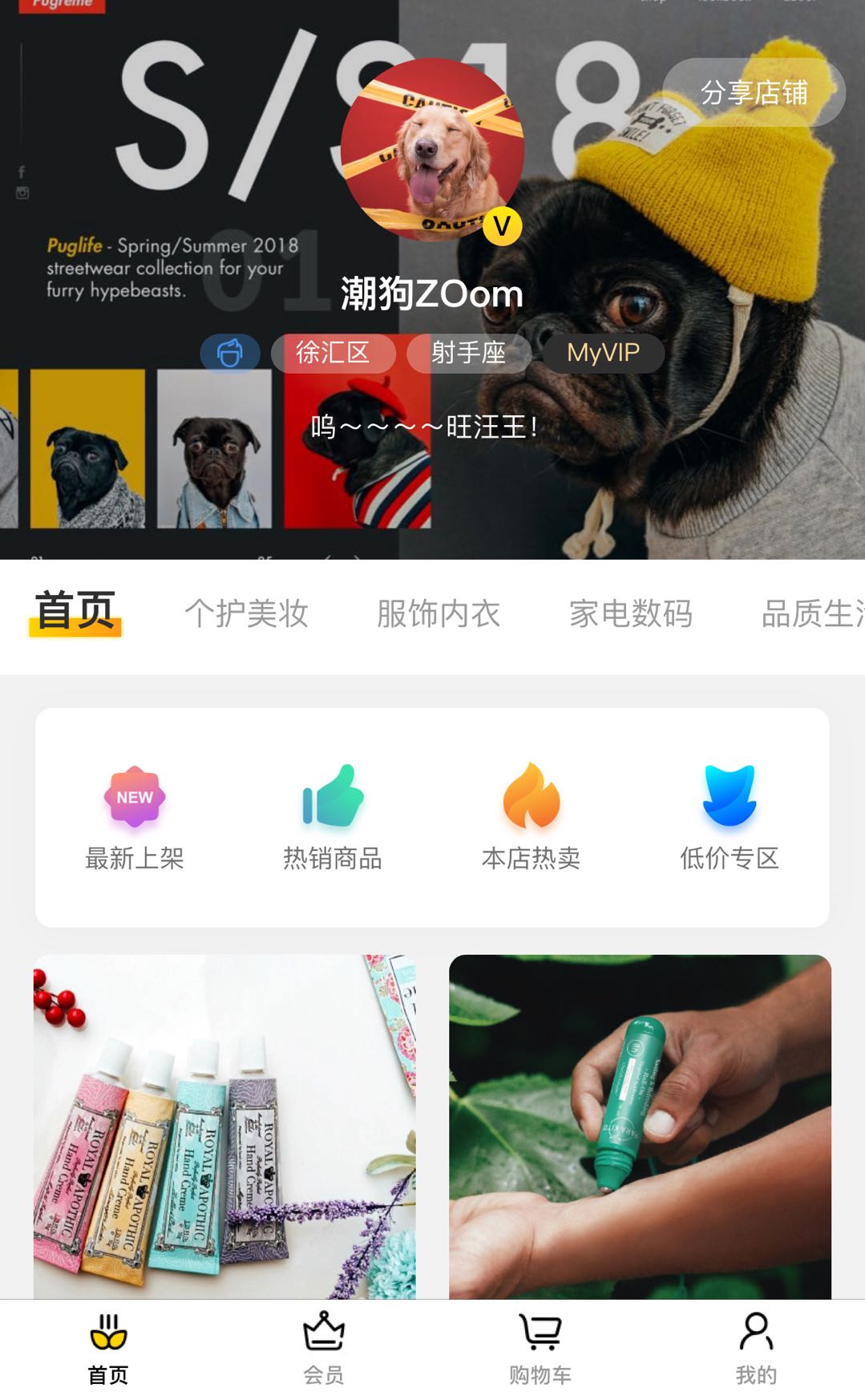The width and height of the screenshot is (865, 1400).
Task: Open the Royal Apothic hand cream product card
Action: click(224, 1127)
